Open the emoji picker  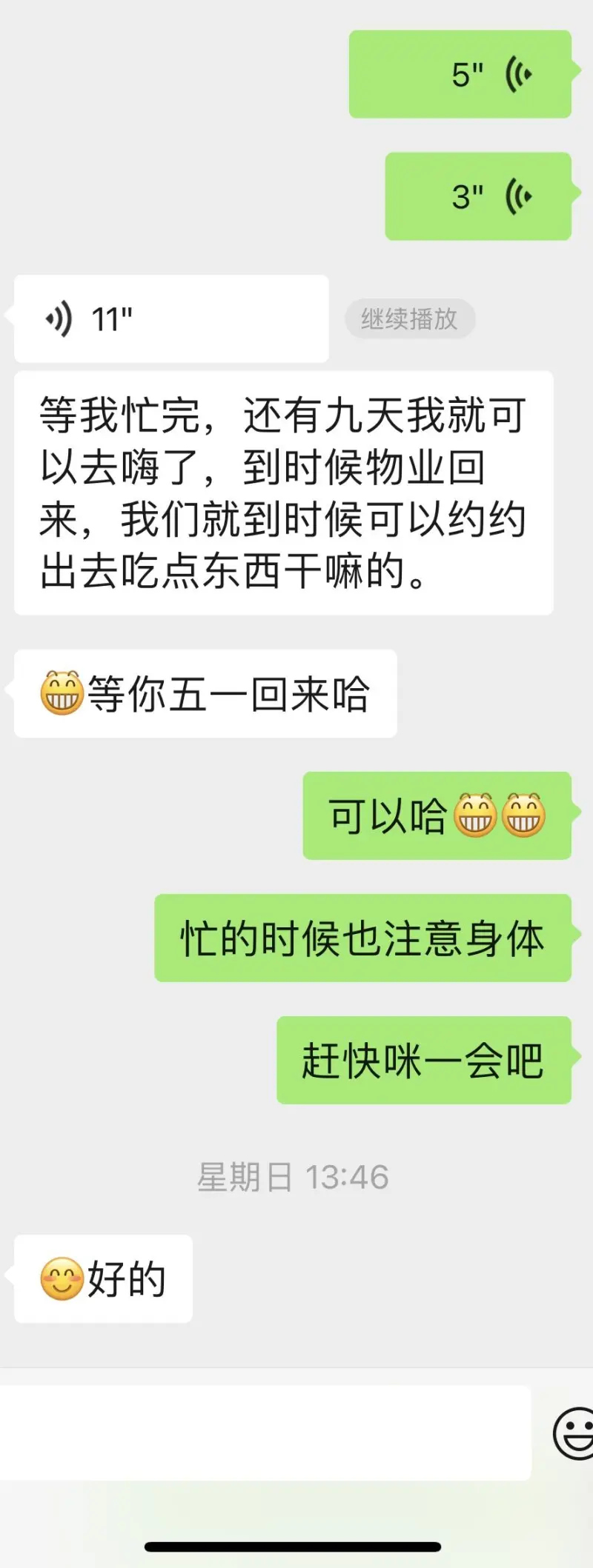click(x=574, y=1434)
